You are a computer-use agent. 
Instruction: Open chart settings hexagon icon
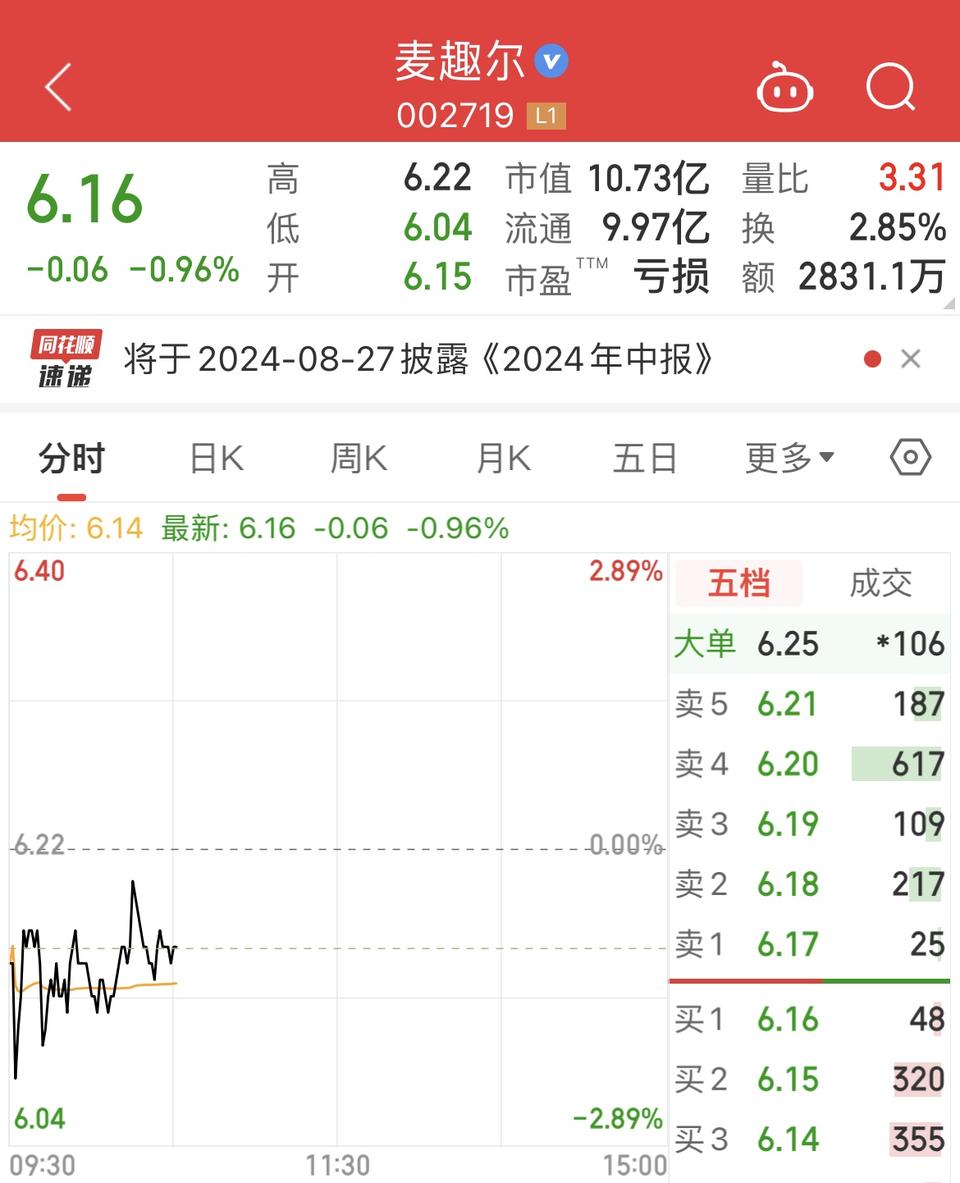point(910,458)
